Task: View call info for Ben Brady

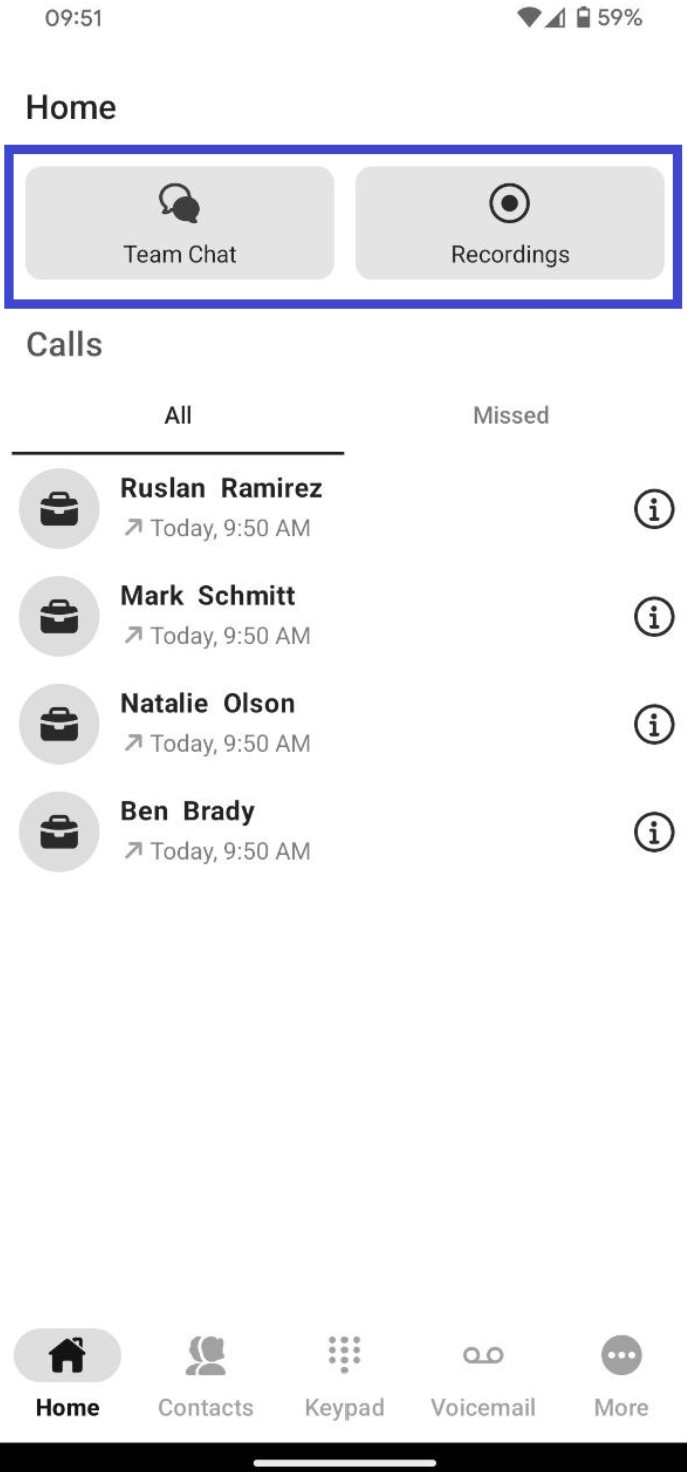Action: (x=654, y=832)
